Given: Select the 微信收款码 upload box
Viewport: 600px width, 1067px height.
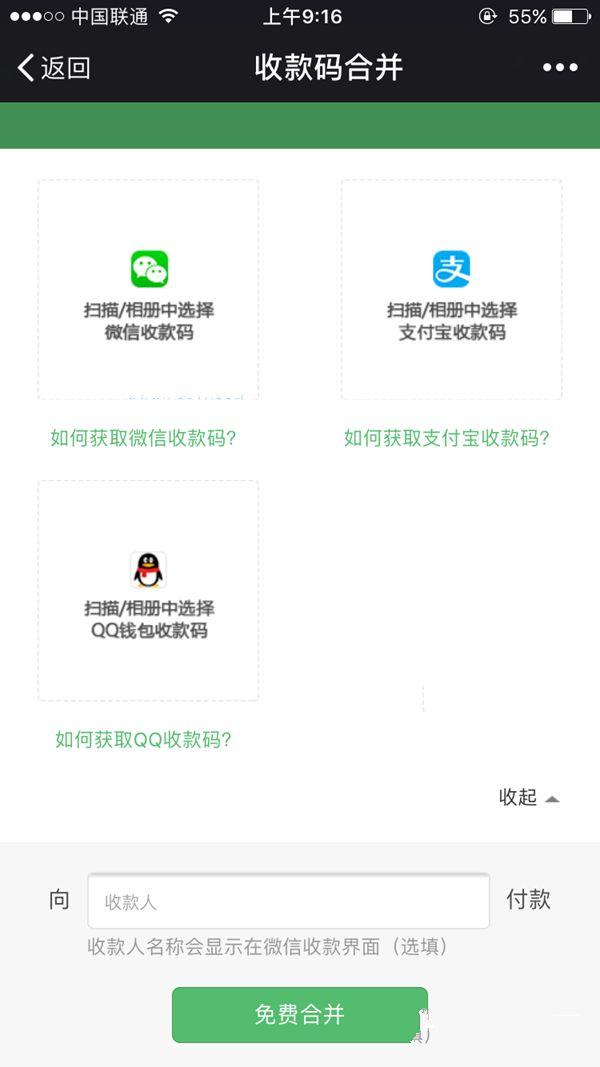Looking at the screenshot, I should tap(148, 290).
